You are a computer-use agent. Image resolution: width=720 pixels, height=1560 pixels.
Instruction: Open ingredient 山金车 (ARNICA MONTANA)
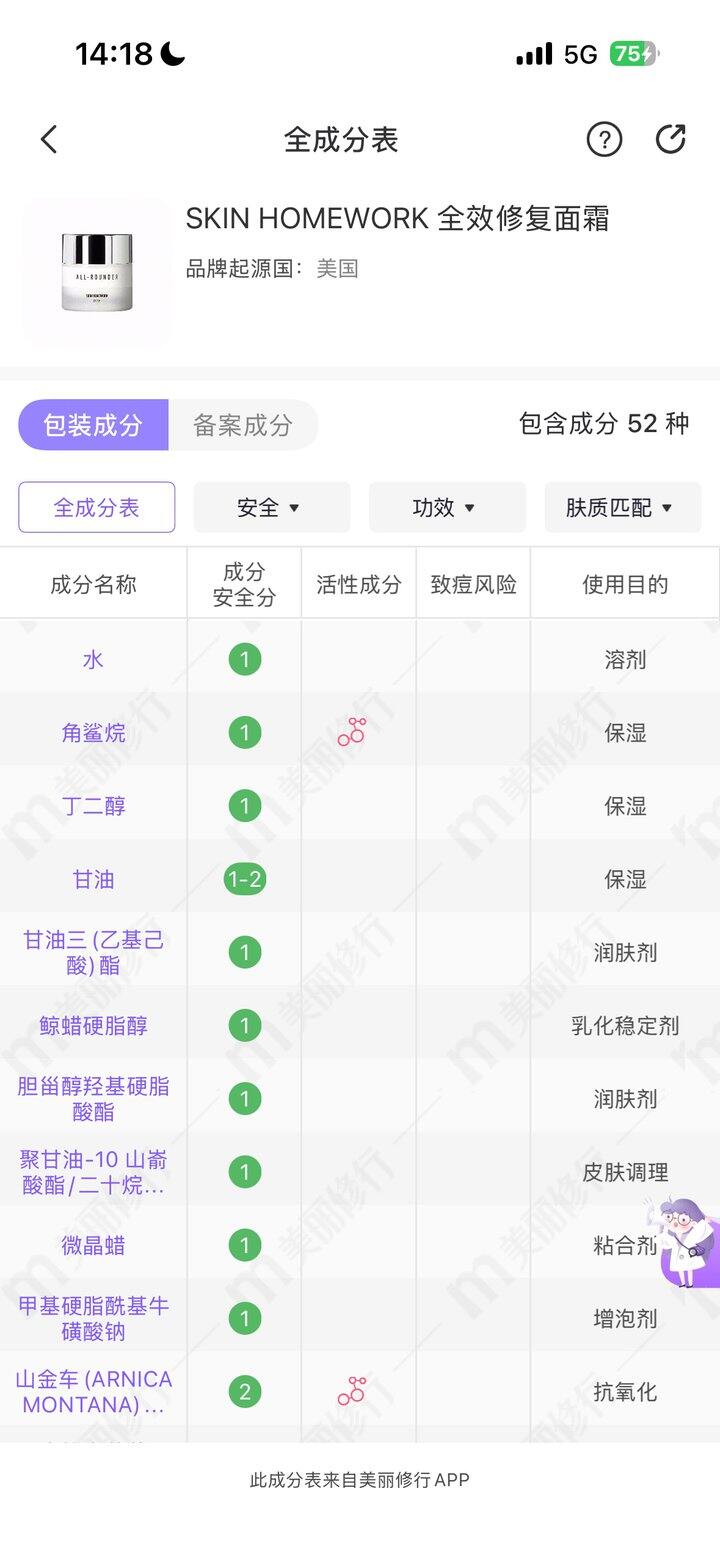pyautogui.click(x=93, y=1391)
